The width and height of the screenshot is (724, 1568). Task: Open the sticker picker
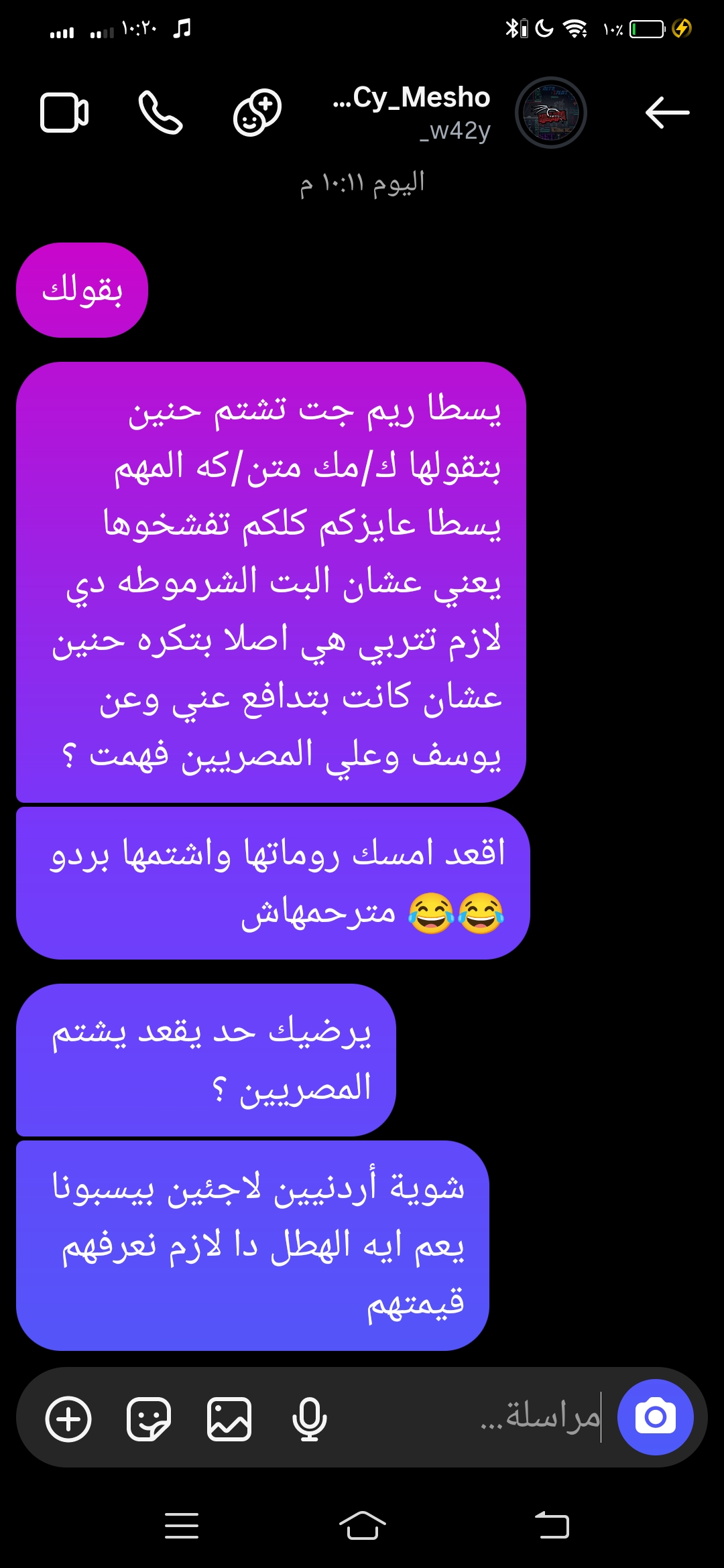click(x=149, y=1419)
